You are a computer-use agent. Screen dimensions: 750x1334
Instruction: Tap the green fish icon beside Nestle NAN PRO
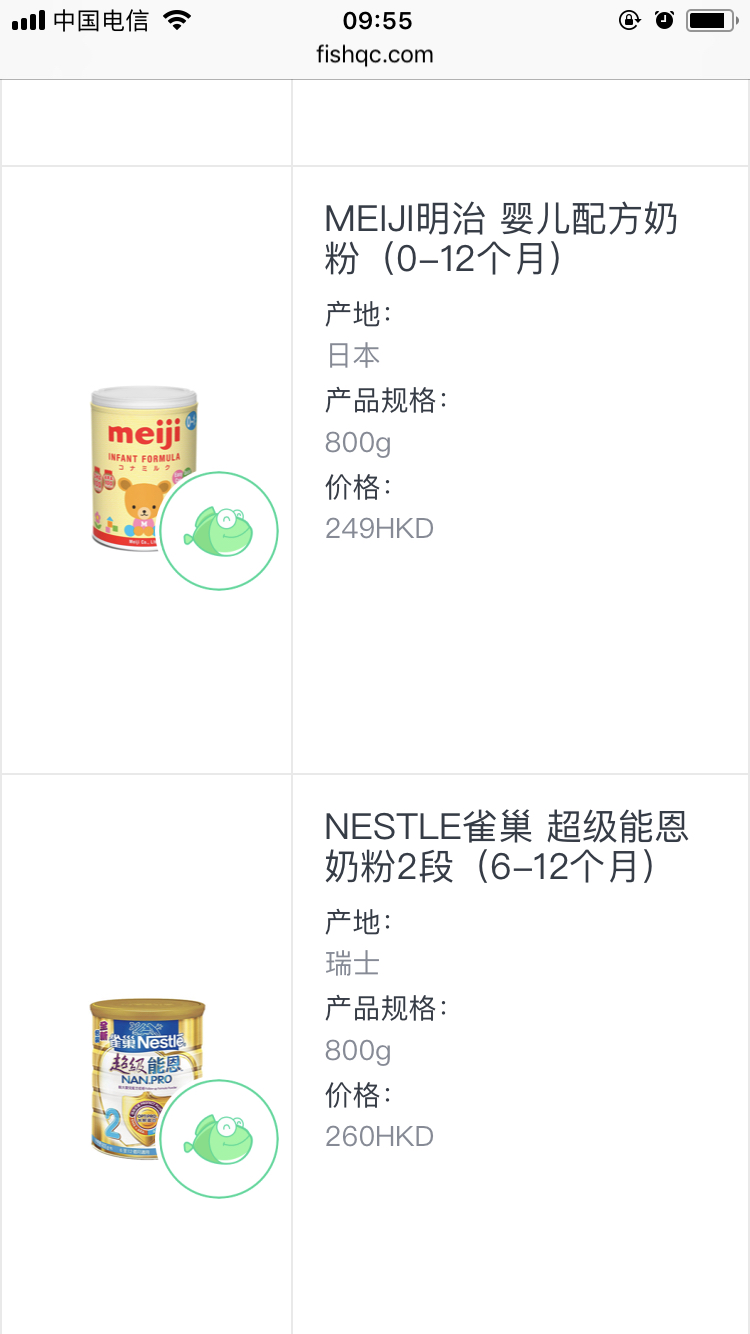[219, 1139]
